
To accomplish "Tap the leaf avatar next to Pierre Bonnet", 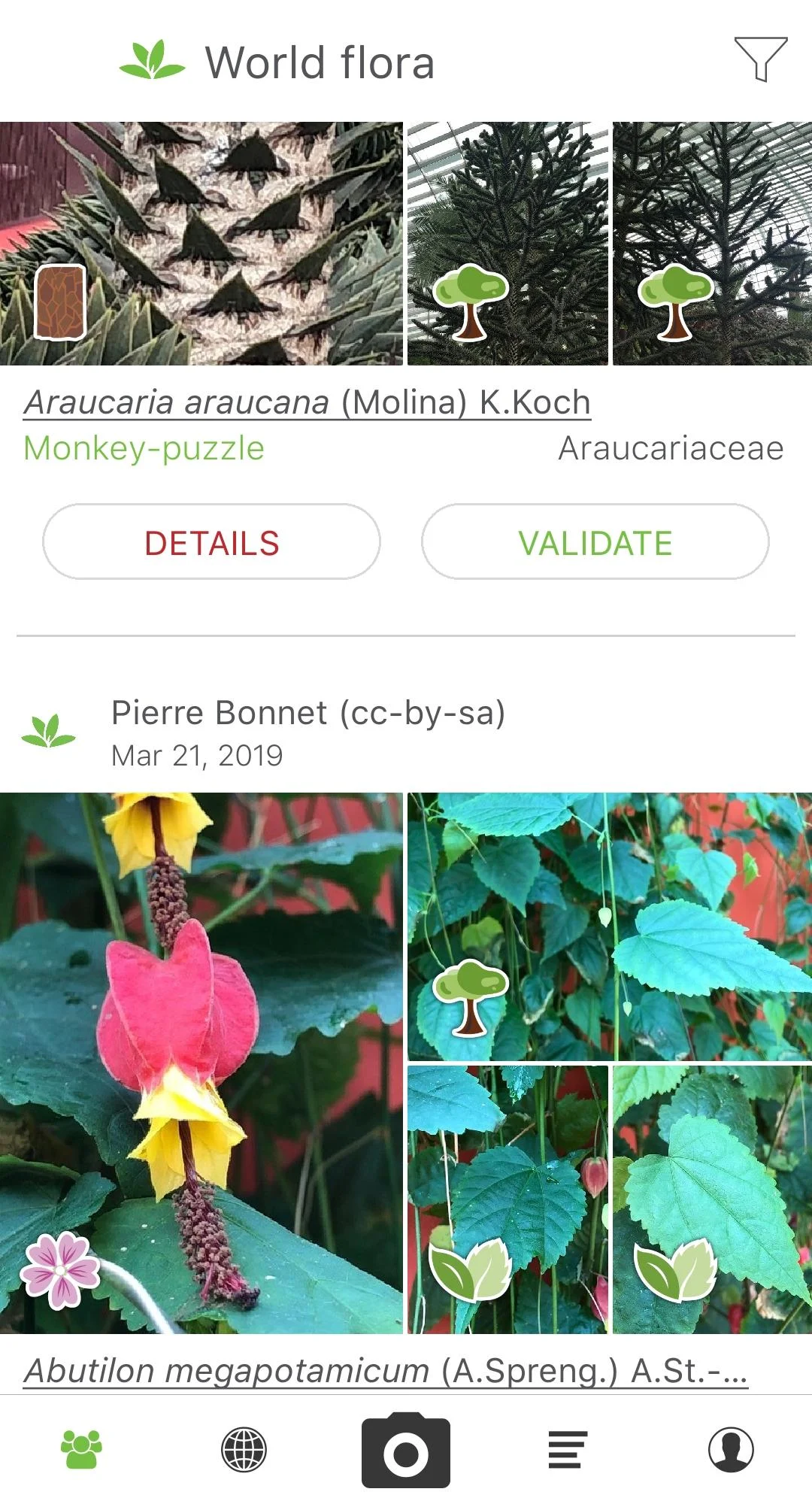I will [47, 730].
